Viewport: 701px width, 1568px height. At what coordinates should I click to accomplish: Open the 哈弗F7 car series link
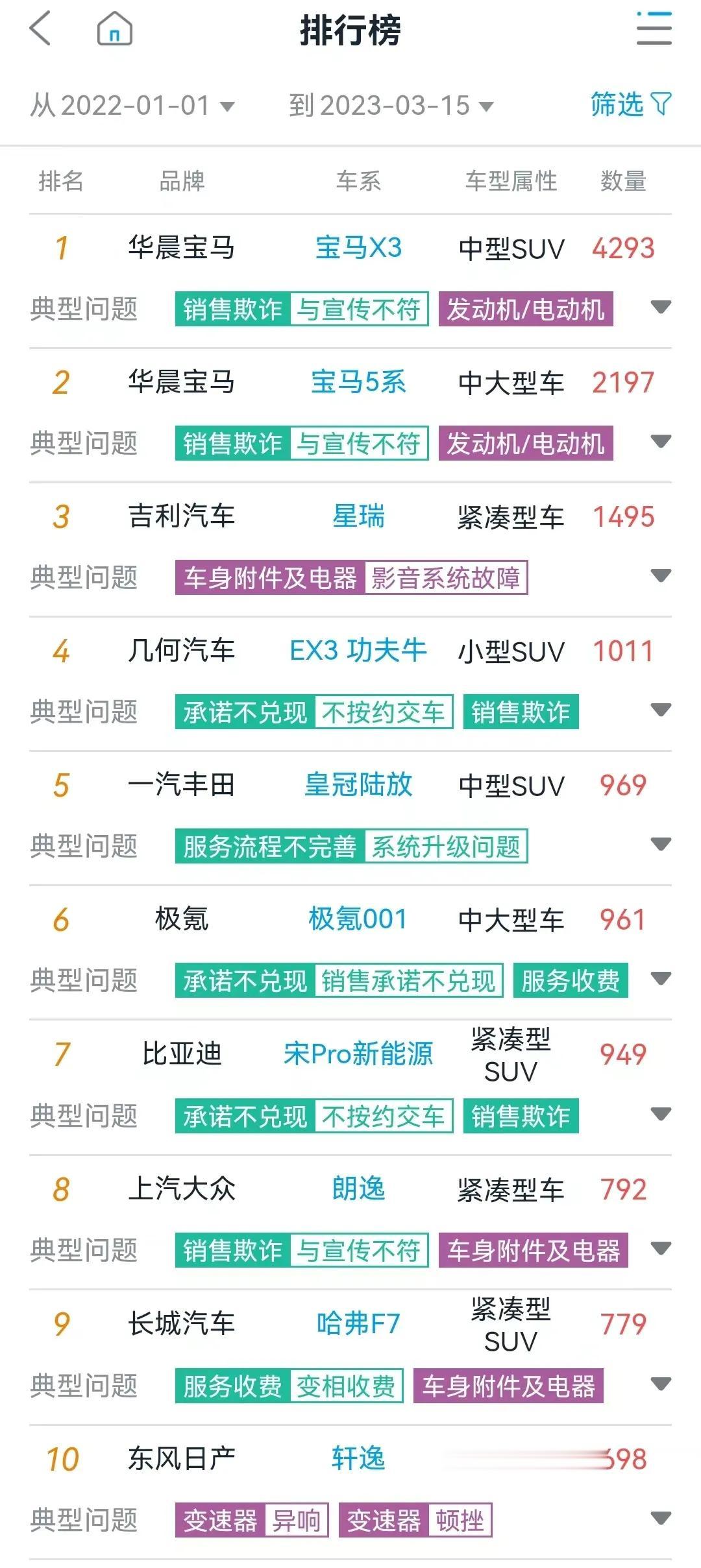click(358, 1323)
